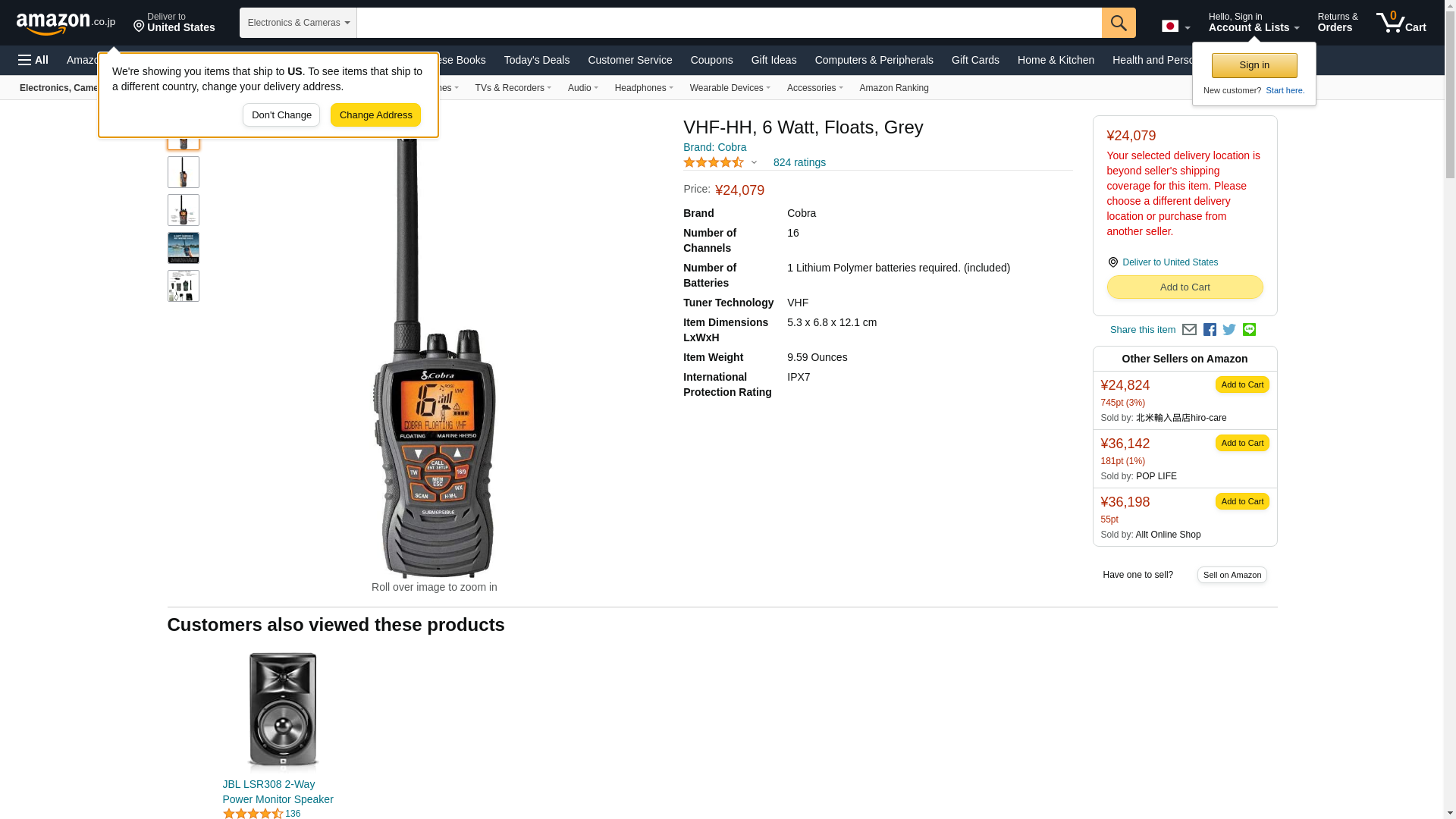Add POP LIFE seller's offer to cart
This screenshot has height=819, width=1456.
point(1241,443)
